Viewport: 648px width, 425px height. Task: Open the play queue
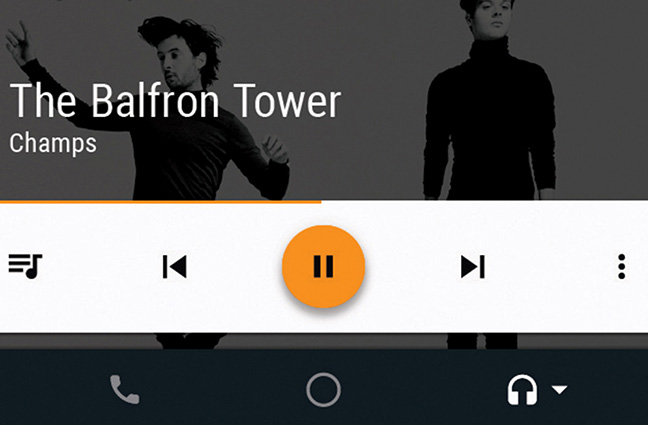(x=25, y=266)
